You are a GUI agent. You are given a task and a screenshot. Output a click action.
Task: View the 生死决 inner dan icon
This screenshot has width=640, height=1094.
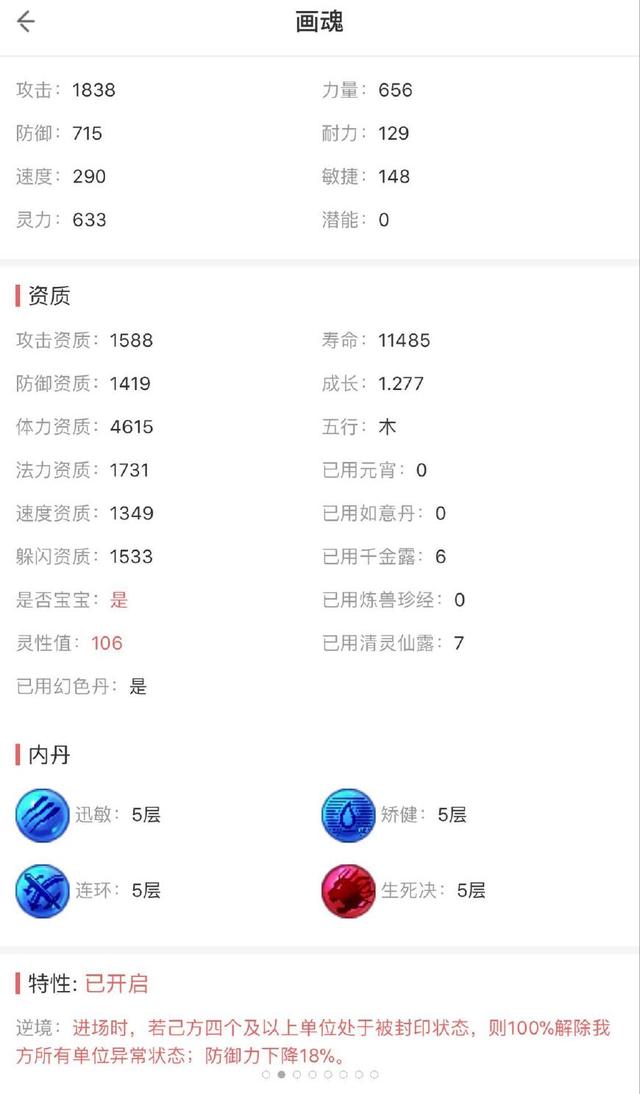pos(348,891)
